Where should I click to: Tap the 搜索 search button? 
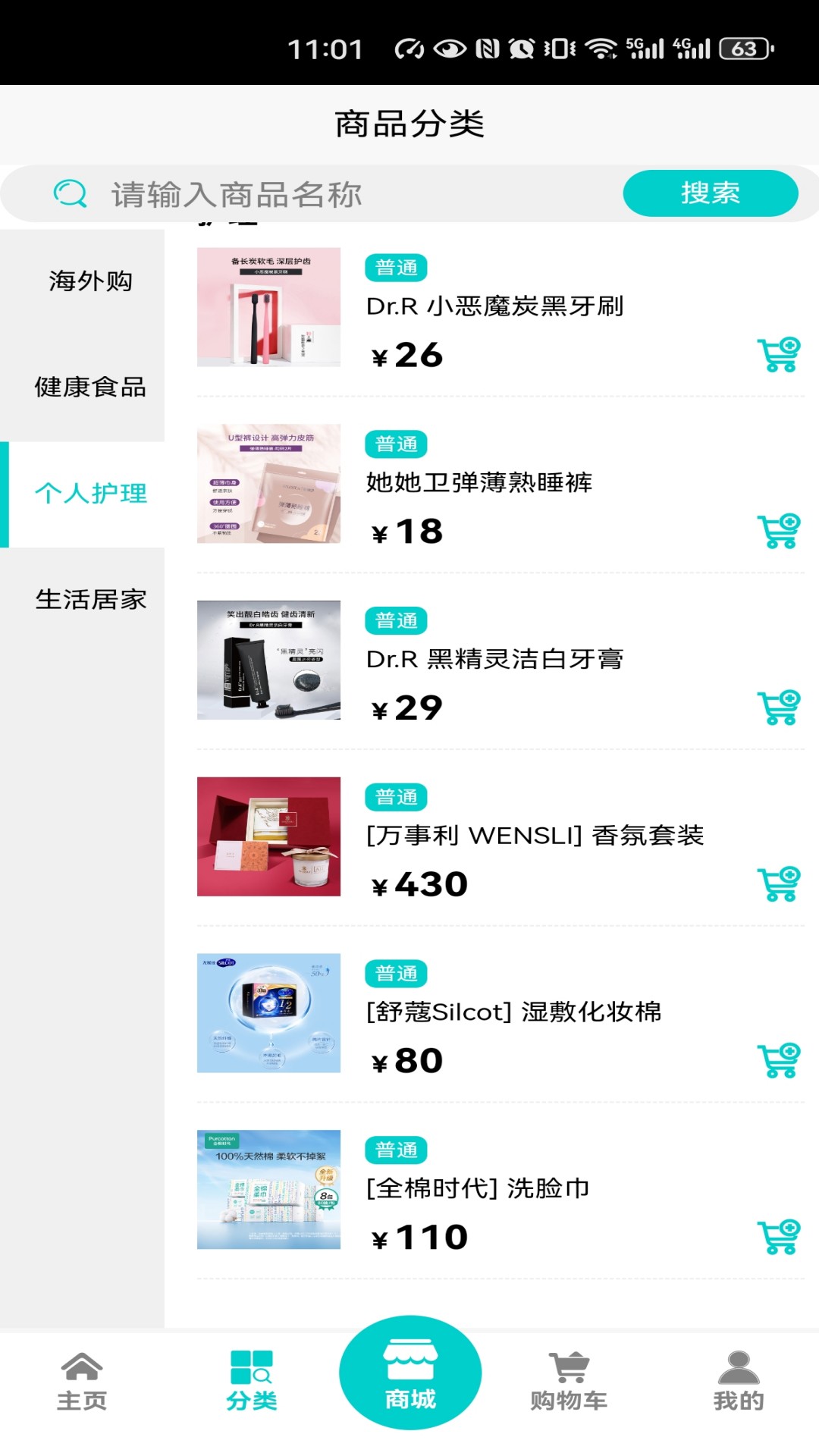pyautogui.click(x=710, y=193)
